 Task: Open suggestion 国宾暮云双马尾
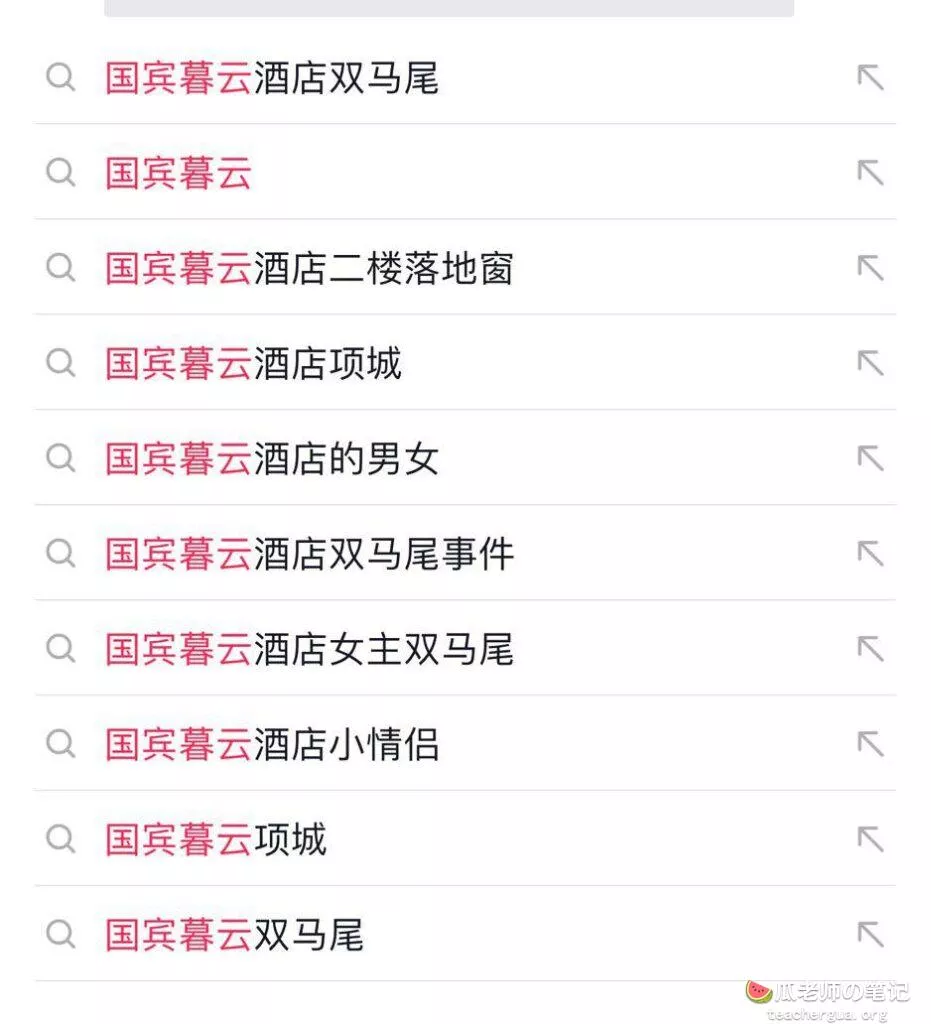coord(235,935)
